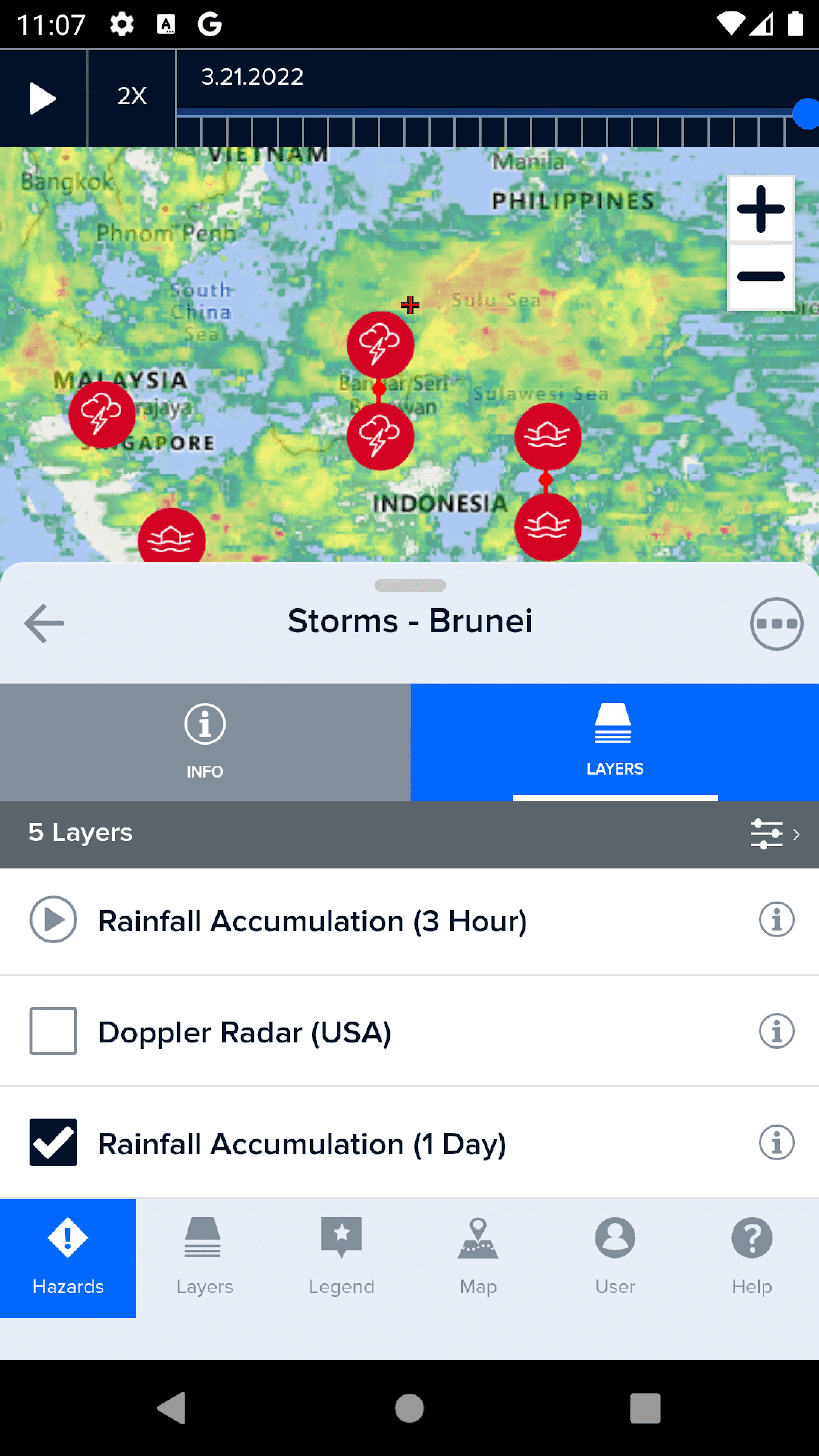The height and width of the screenshot is (1456, 819).
Task: View info about Doppler Radar (USA)
Action: [x=776, y=1031]
